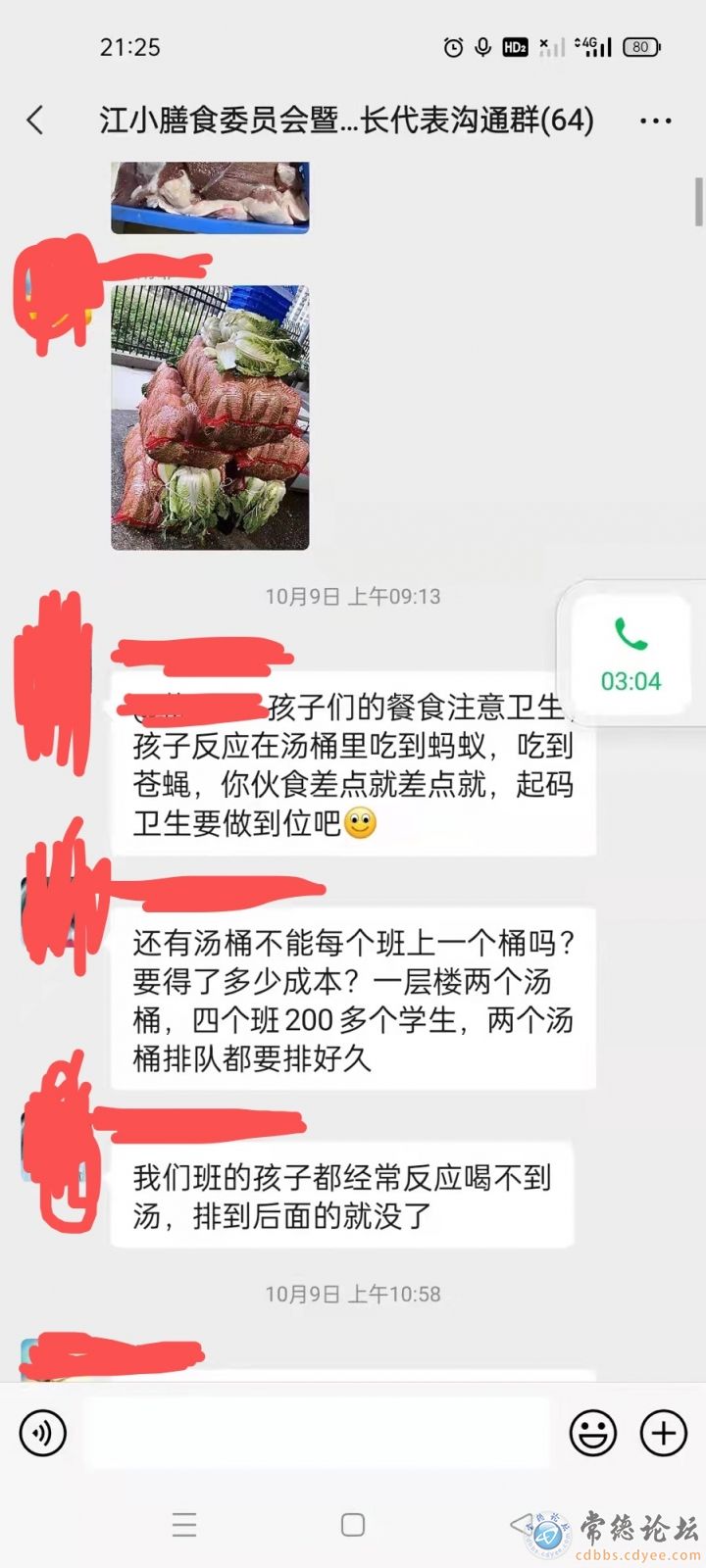
Task: Open the meat photo at the top
Action: [210, 197]
